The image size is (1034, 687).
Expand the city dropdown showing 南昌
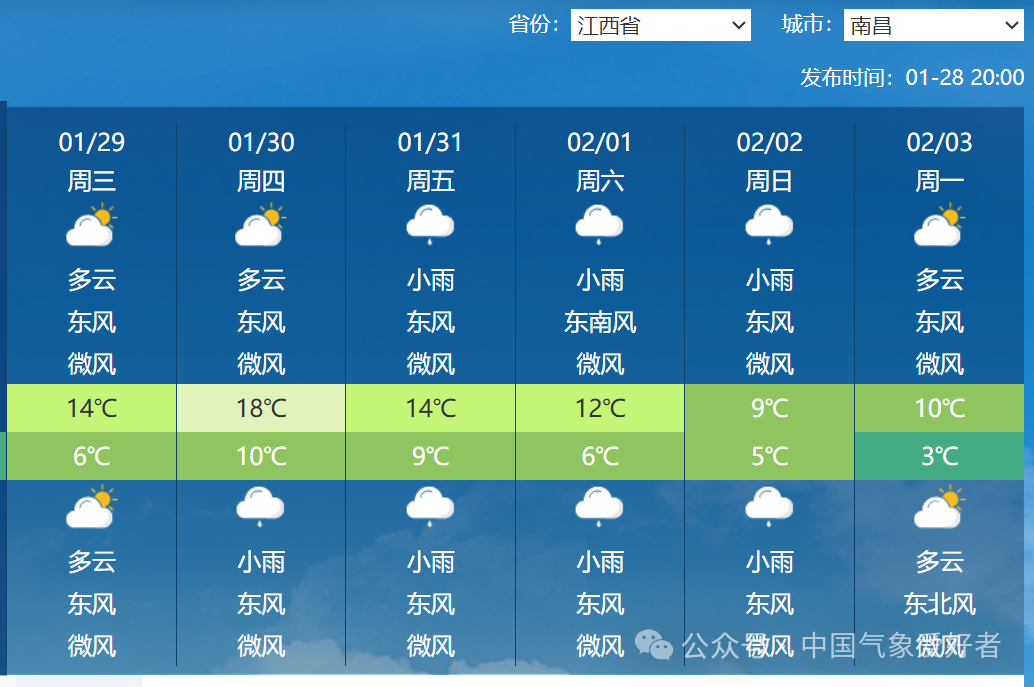click(933, 25)
